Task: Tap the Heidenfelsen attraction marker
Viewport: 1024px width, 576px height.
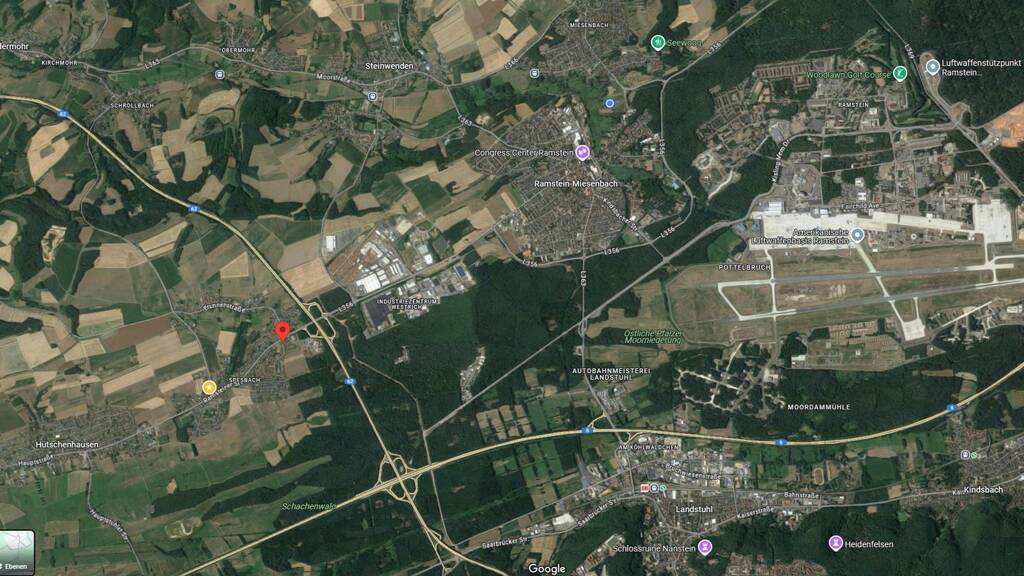Action: tap(835, 543)
